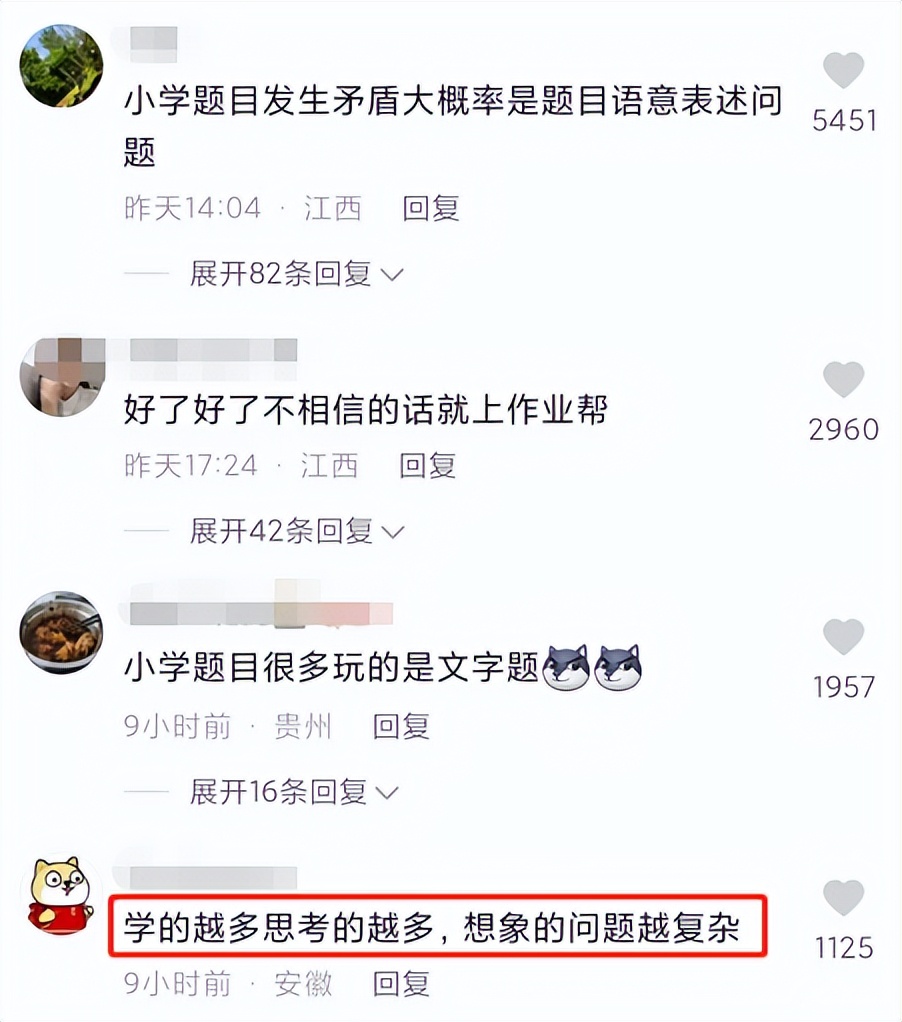Click the first husky emoji in the comment
The height and width of the screenshot is (1022, 902).
pyautogui.click(x=566, y=665)
